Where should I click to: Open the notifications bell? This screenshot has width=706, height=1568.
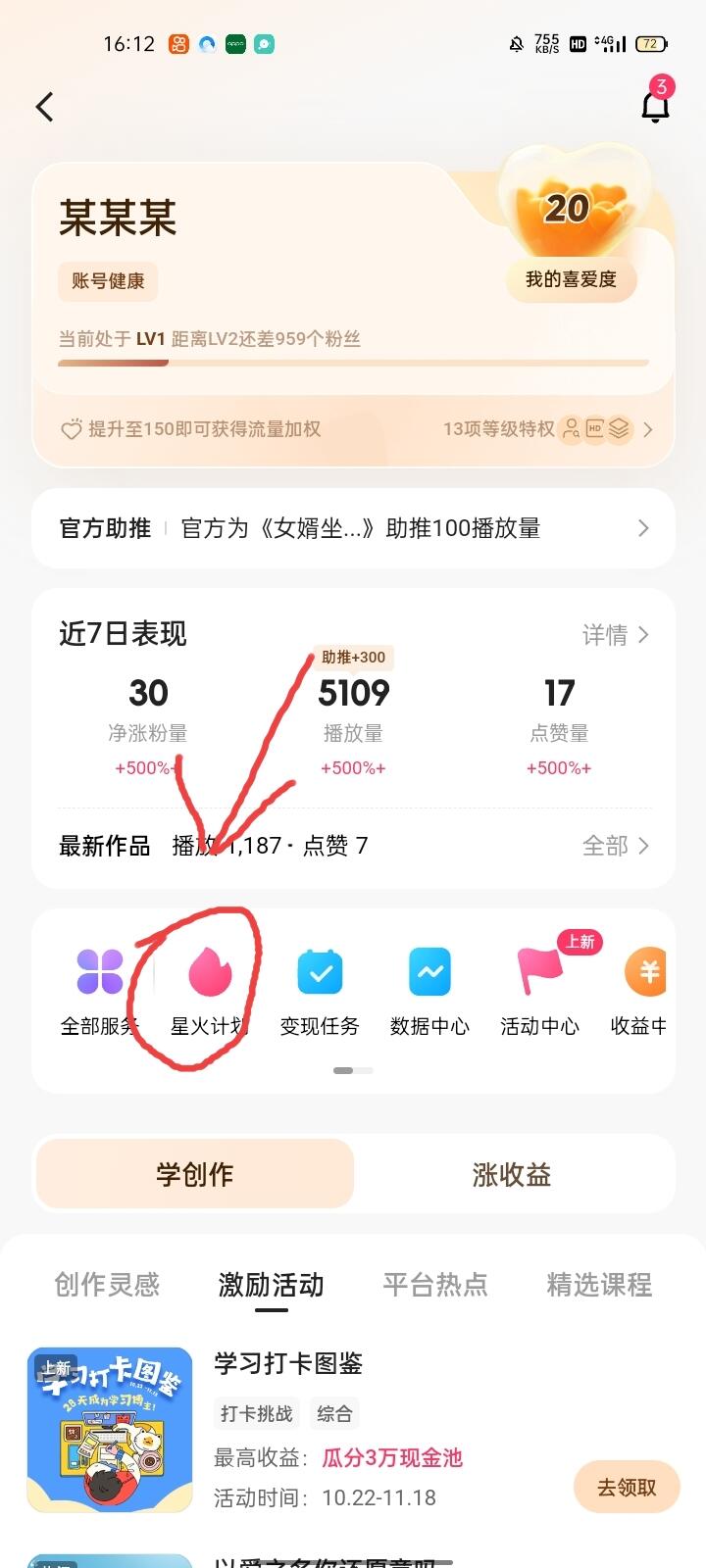(x=655, y=105)
